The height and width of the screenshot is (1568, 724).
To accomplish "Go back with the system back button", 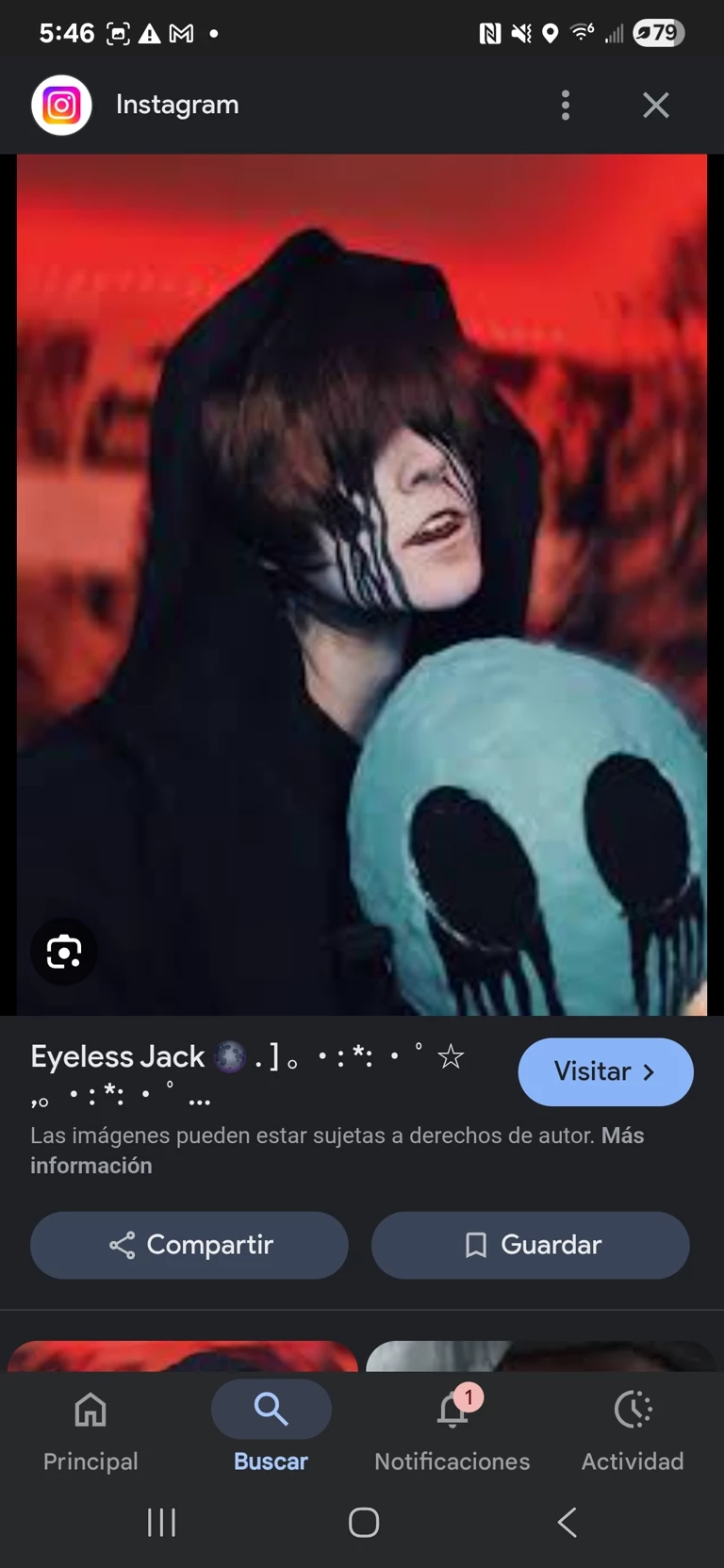I will (567, 1522).
